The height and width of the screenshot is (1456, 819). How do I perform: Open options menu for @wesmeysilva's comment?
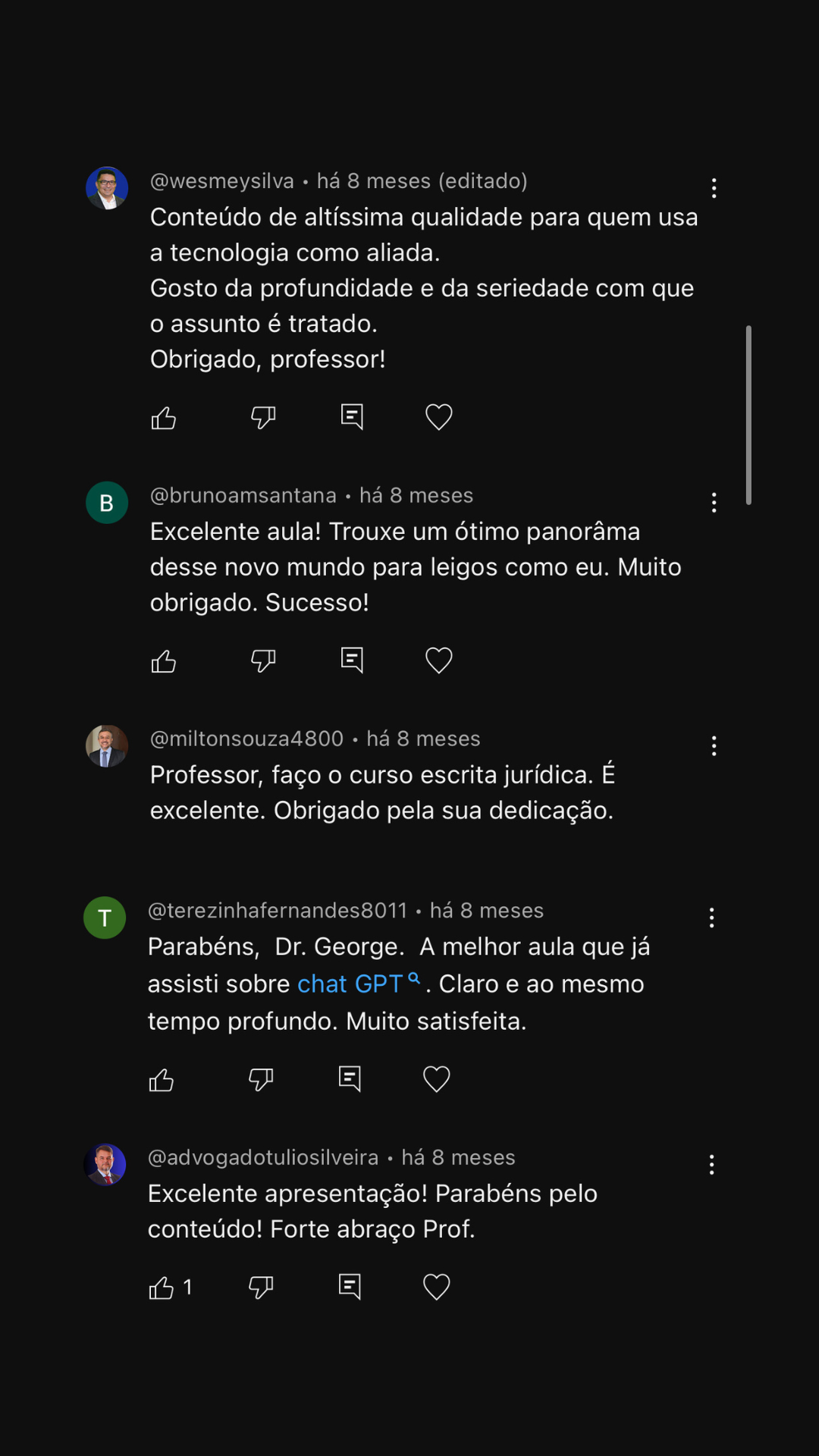click(714, 187)
